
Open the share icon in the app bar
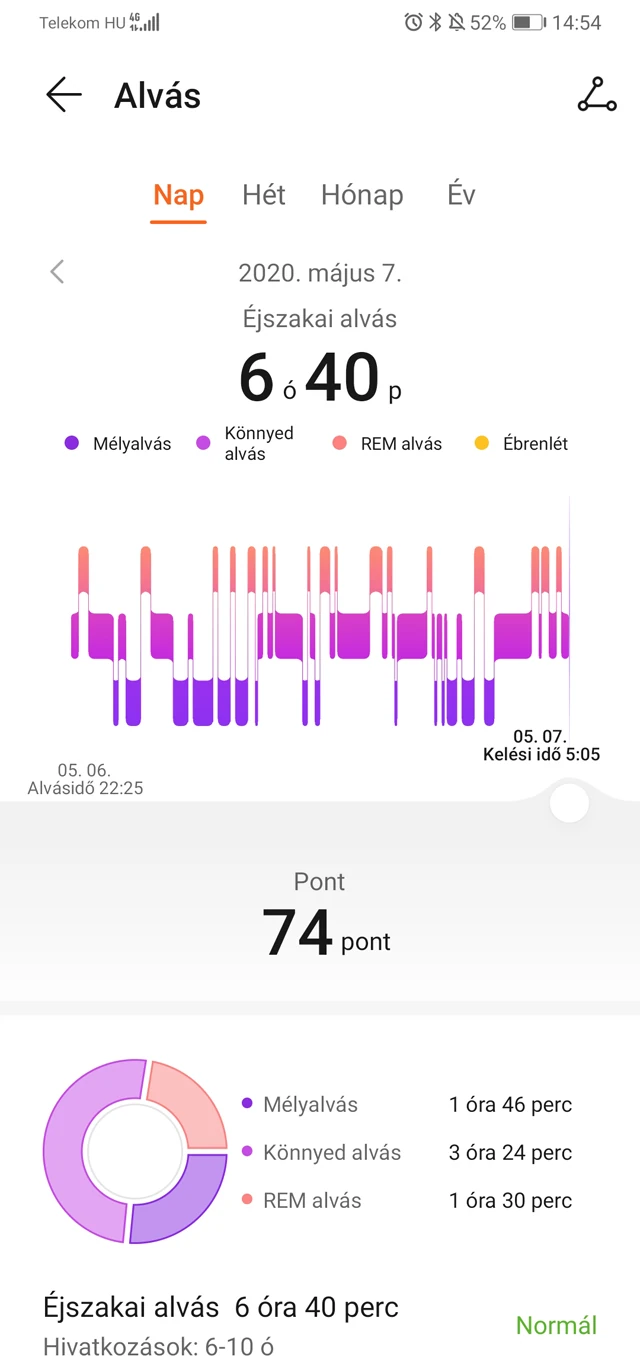point(597,94)
